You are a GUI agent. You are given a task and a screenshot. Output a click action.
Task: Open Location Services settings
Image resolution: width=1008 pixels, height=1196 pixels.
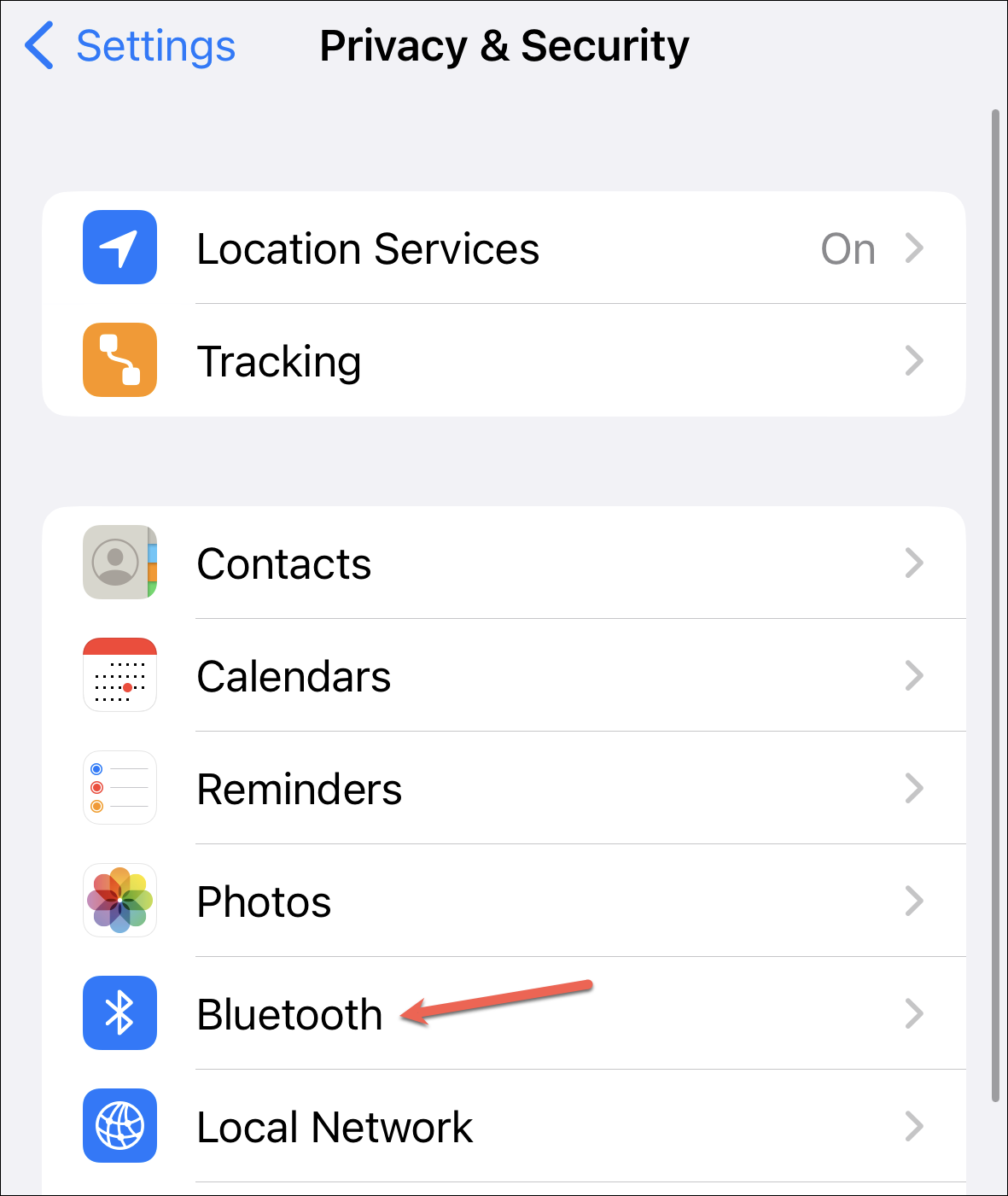point(504,248)
